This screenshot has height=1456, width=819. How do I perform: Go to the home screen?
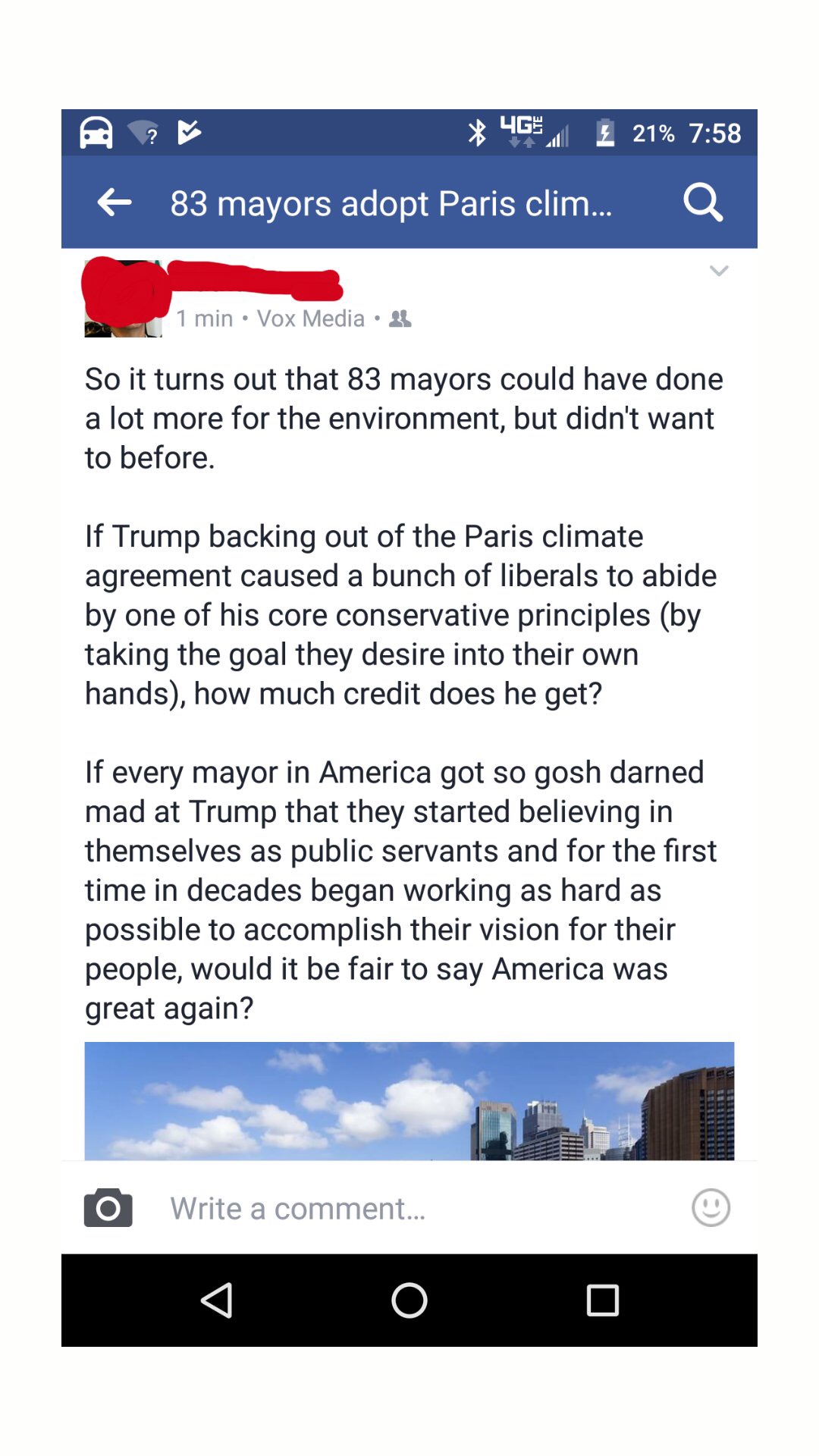pyautogui.click(x=409, y=1301)
